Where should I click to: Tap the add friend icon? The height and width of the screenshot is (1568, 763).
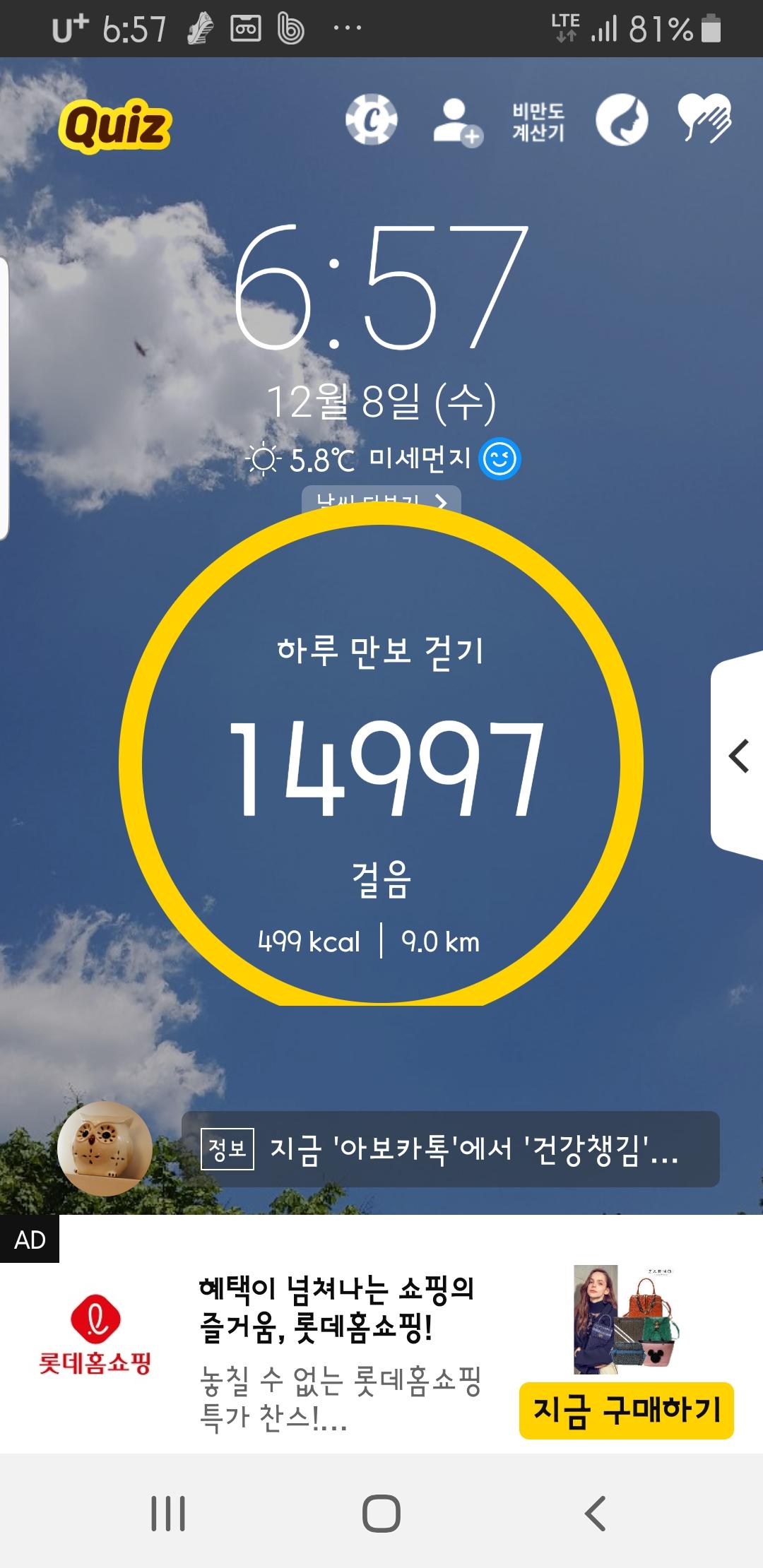(x=456, y=122)
